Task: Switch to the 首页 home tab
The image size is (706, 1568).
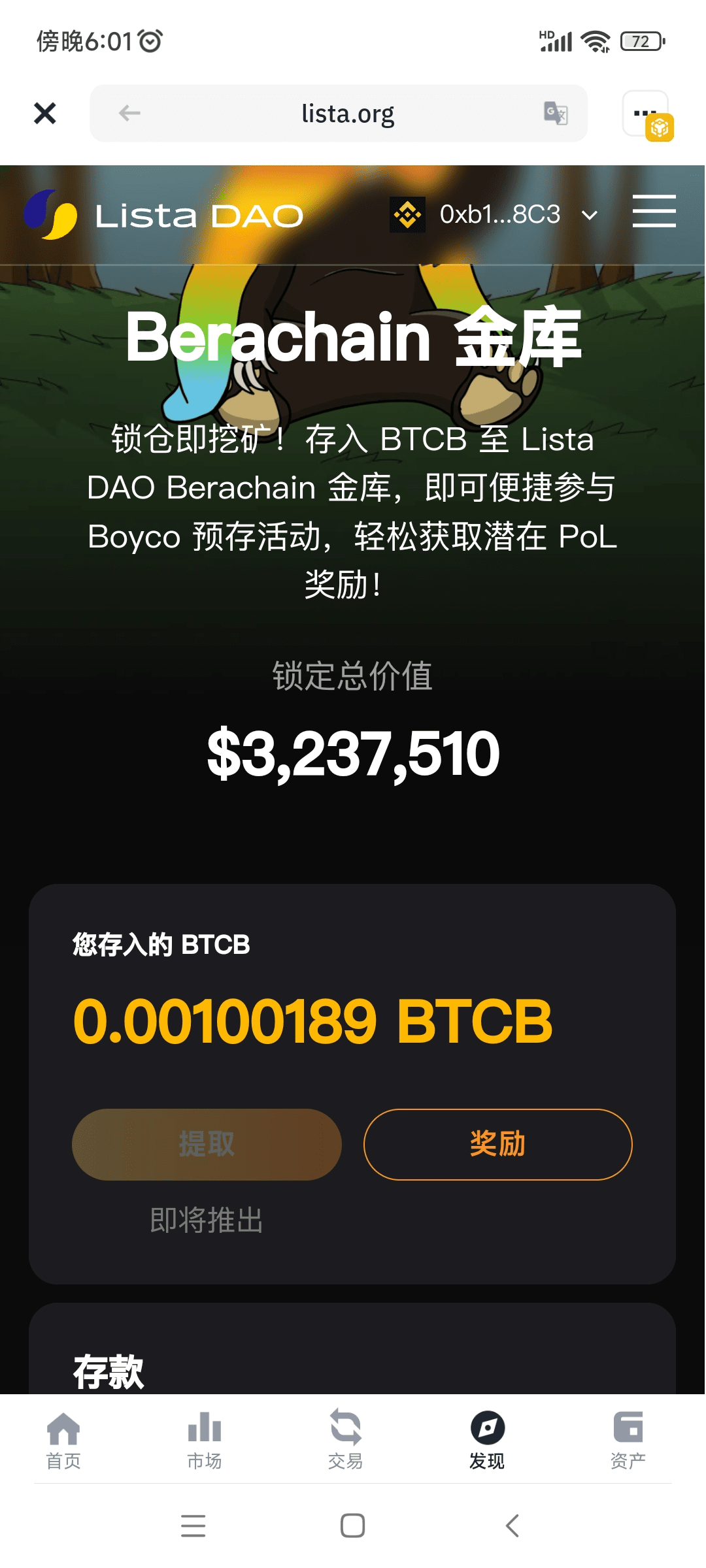Action: click(63, 1441)
